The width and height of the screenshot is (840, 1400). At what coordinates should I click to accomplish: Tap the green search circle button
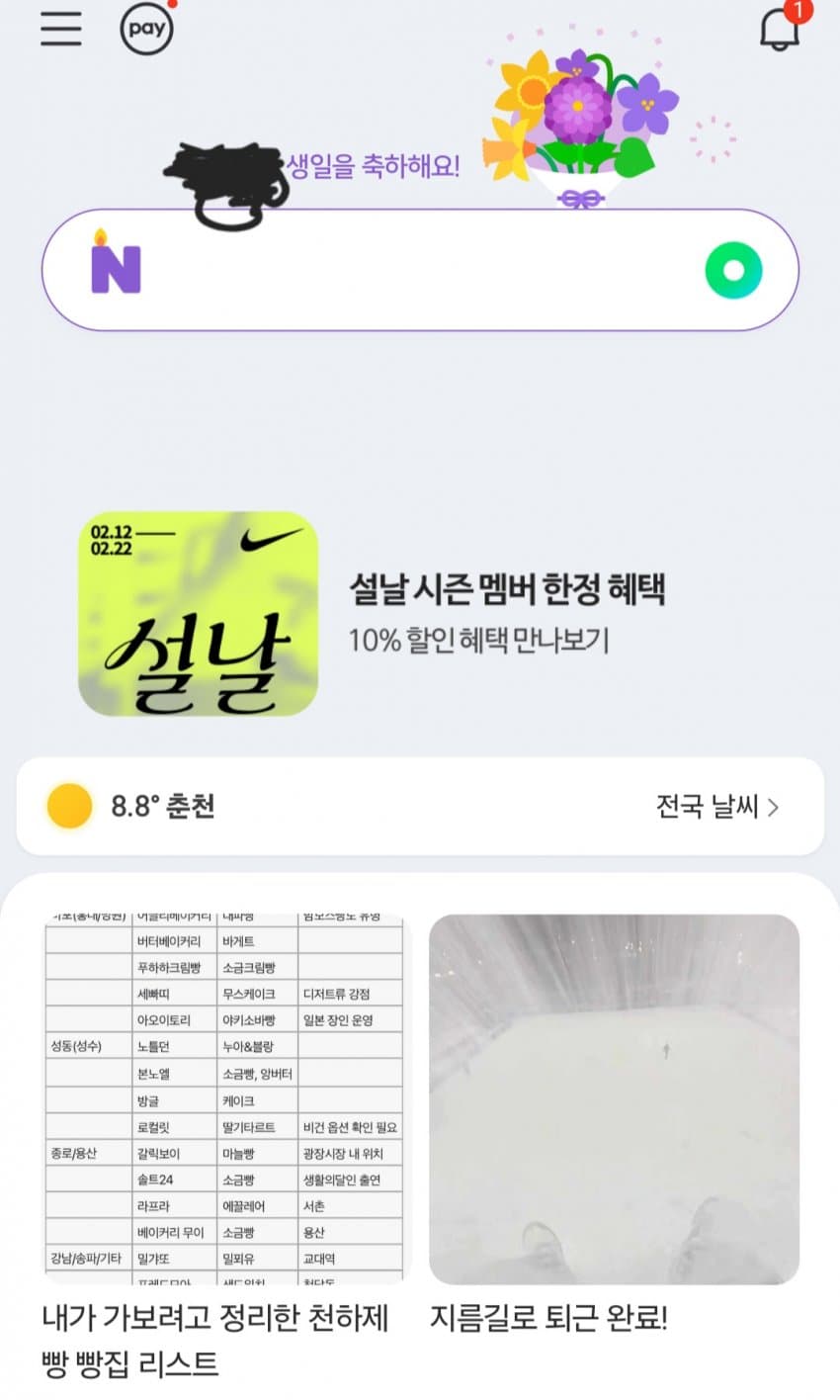733,270
